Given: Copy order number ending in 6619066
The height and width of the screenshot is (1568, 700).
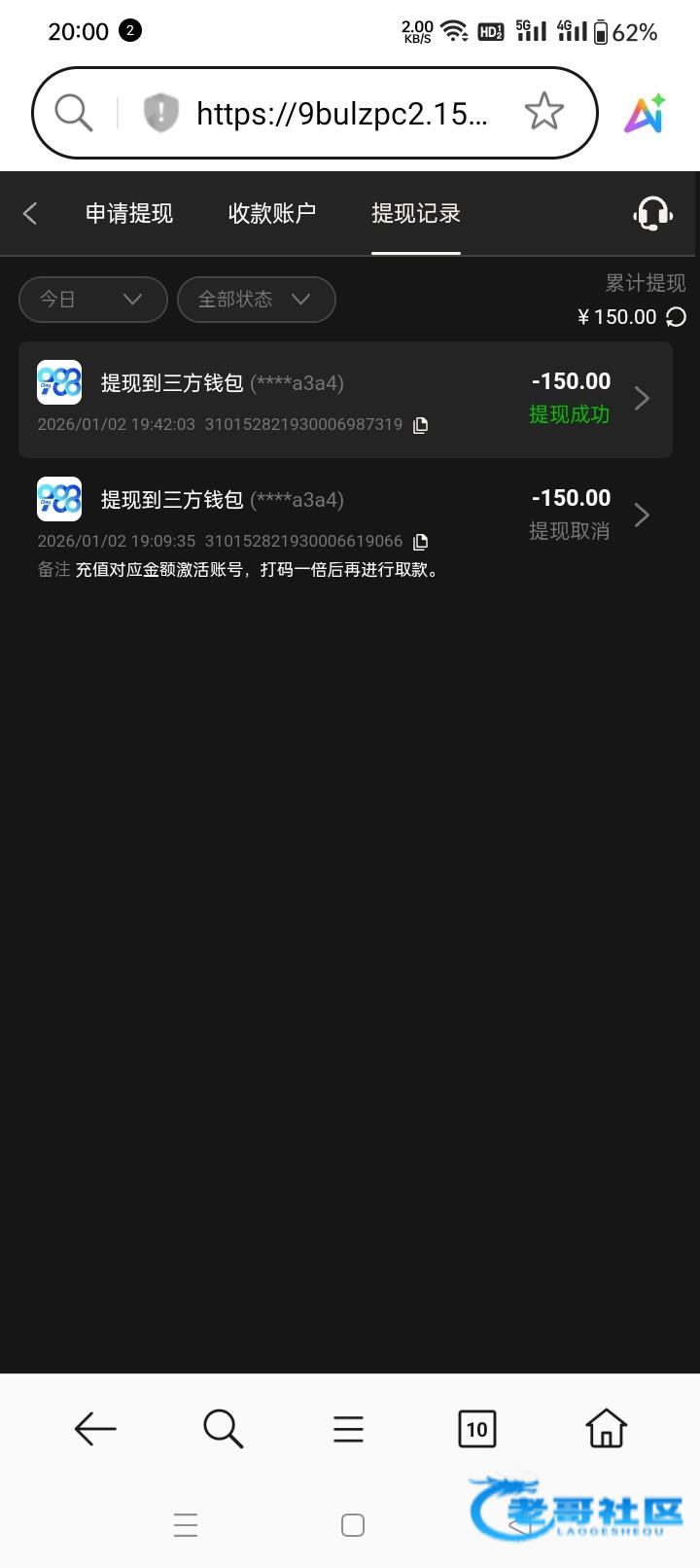Looking at the screenshot, I should (421, 542).
